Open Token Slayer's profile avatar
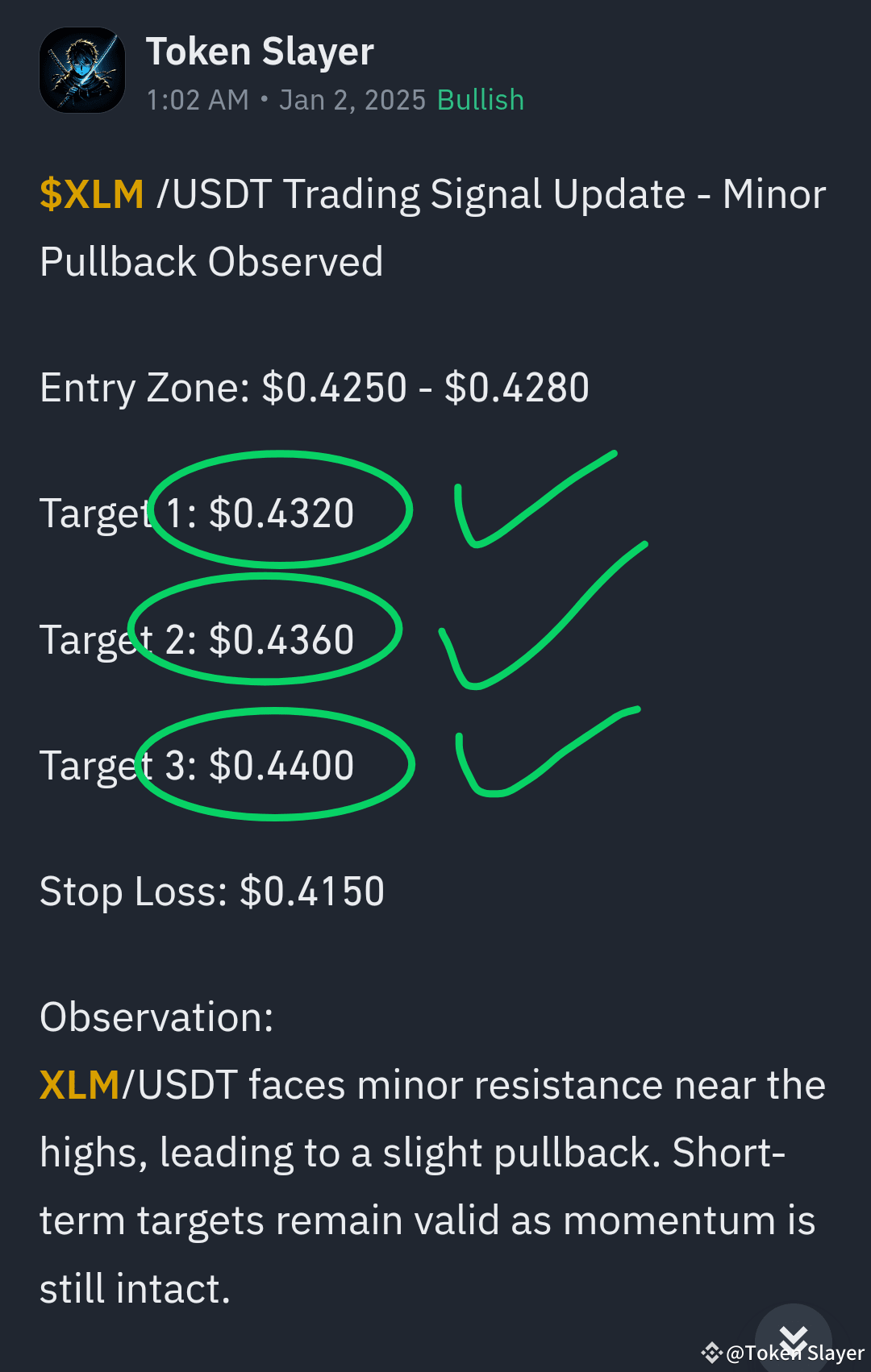The height and width of the screenshot is (1372, 871). pos(81,71)
